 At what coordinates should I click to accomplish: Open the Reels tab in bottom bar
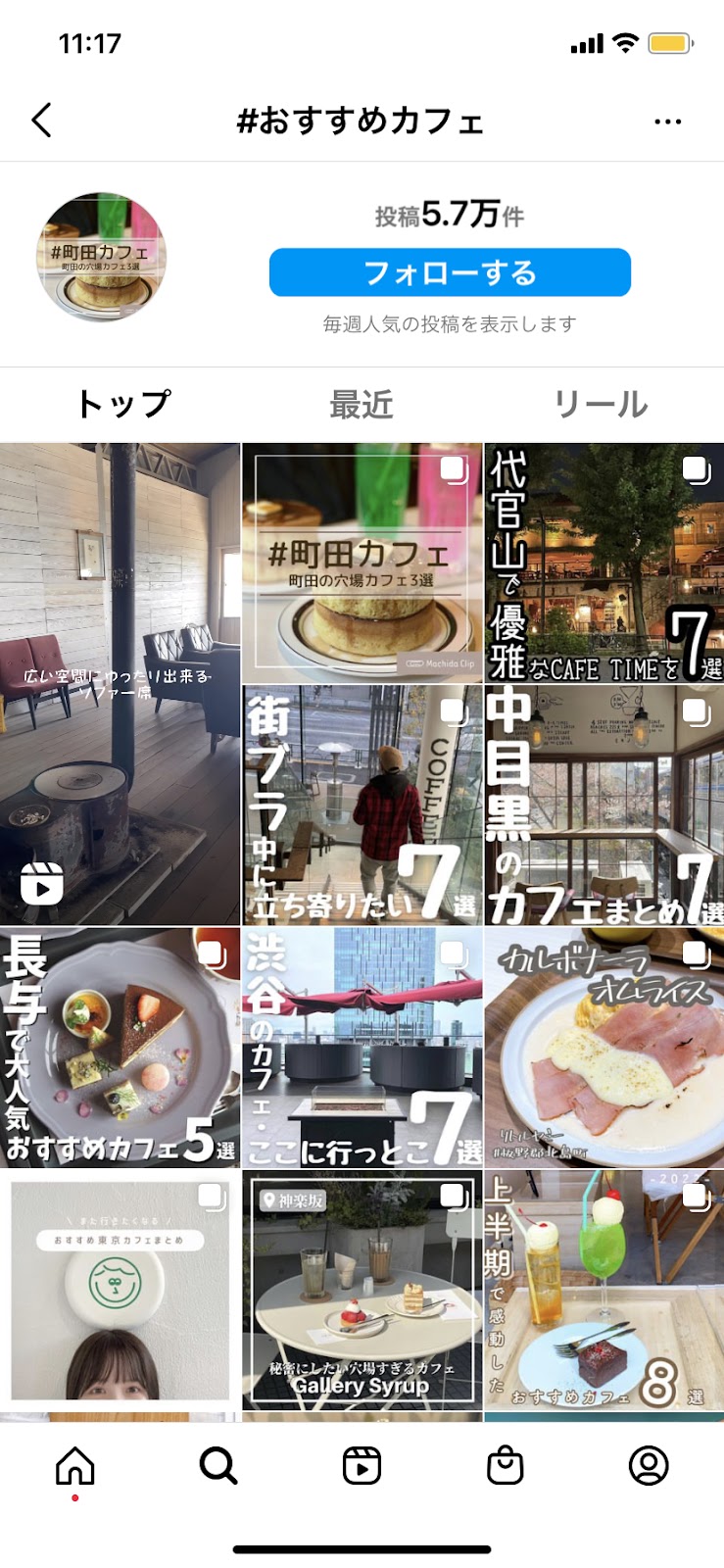(362, 1466)
